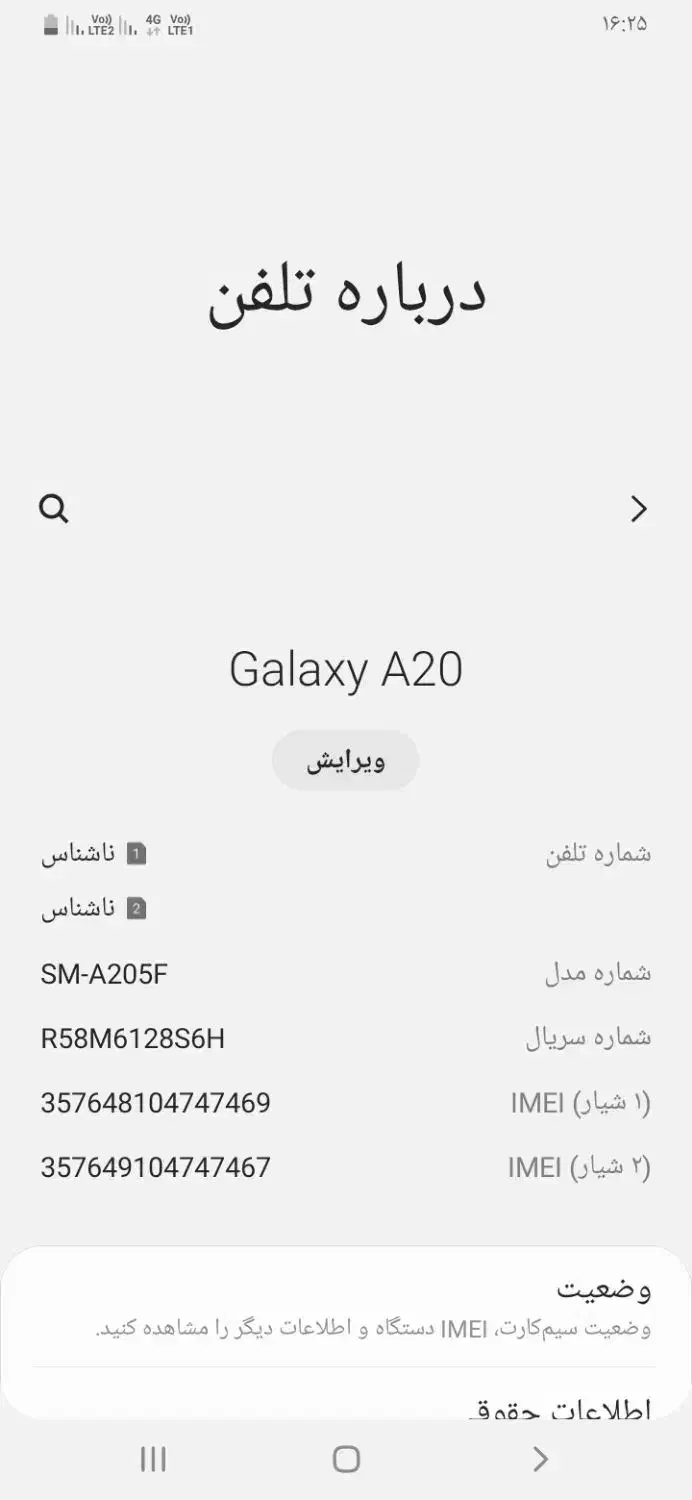Tap the search magnifier icon

[x=54, y=509]
